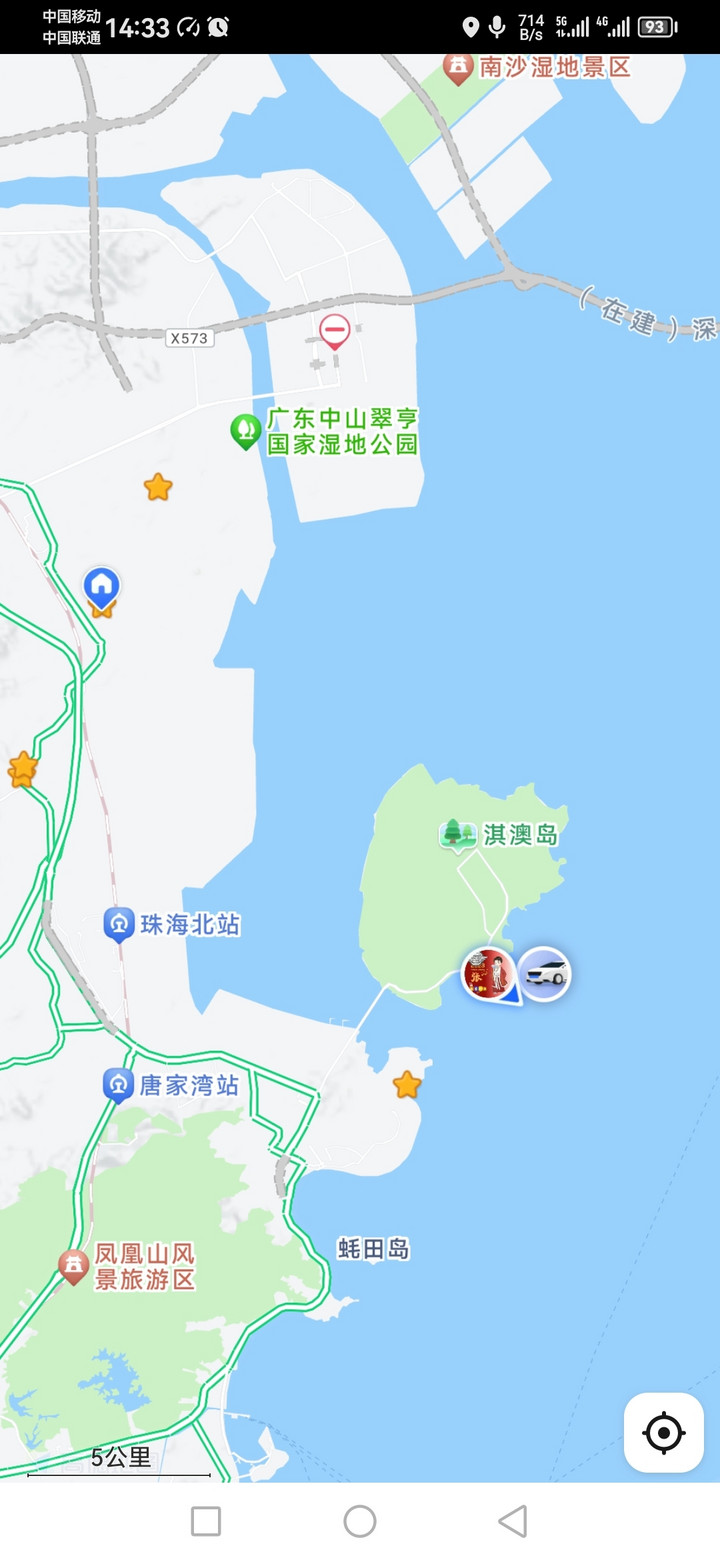Tap the 唐家湾站 station marker
The height and width of the screenshot is (1560, 720).
[x=118, y=1085]
